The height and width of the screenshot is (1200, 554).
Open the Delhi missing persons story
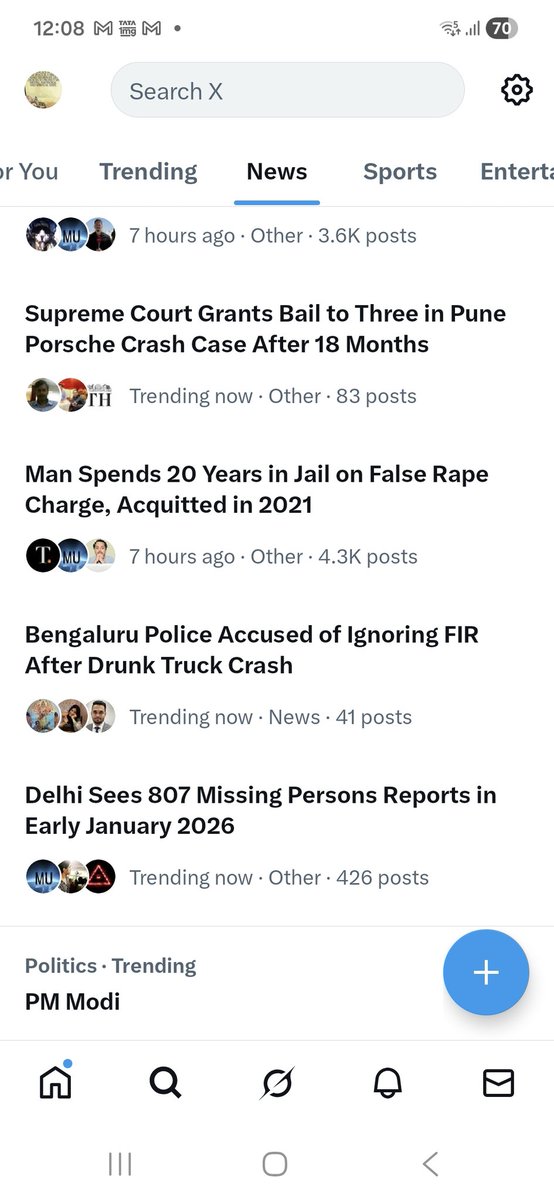click(277, 837)
